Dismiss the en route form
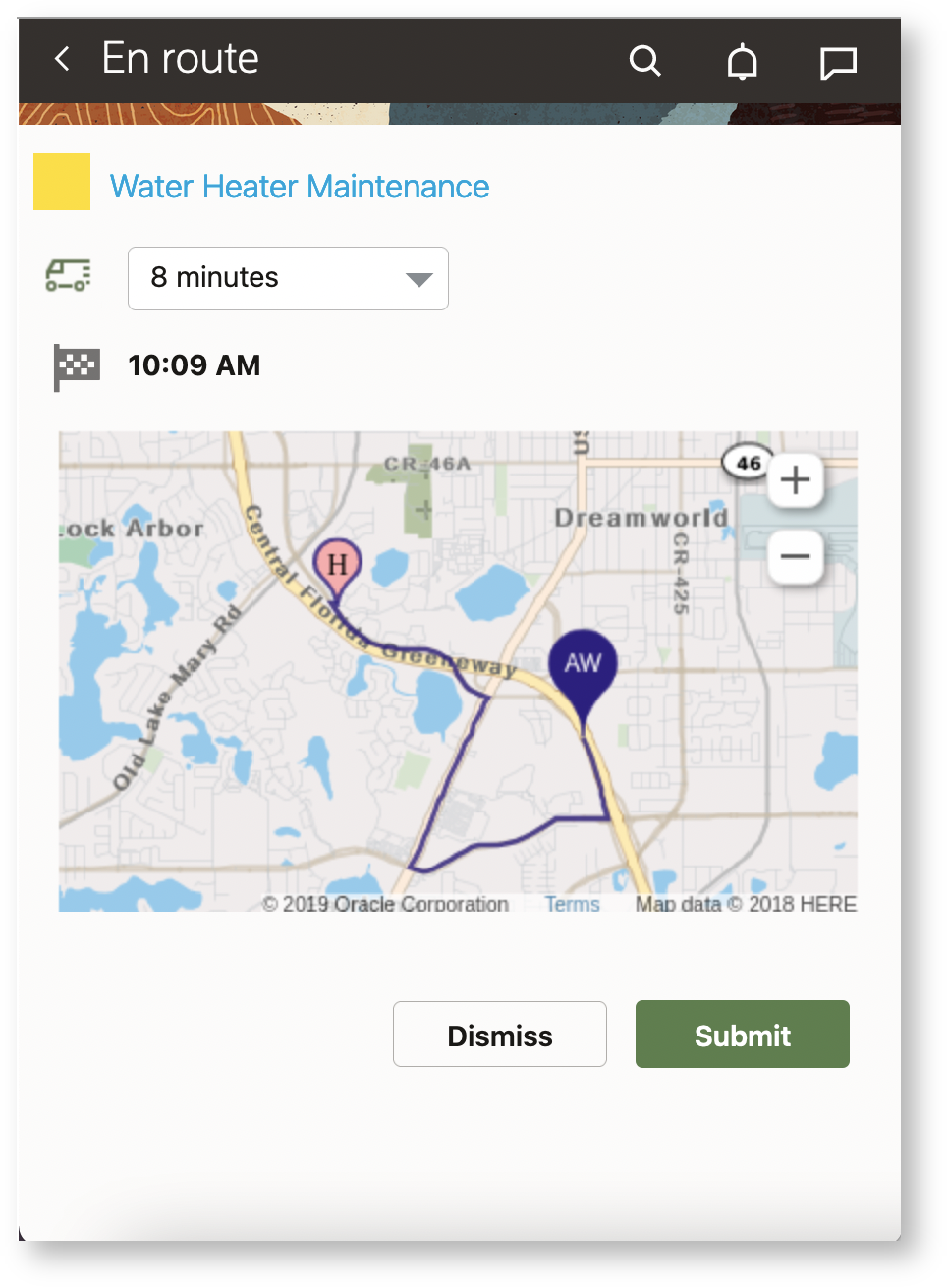 [499, 1035]
